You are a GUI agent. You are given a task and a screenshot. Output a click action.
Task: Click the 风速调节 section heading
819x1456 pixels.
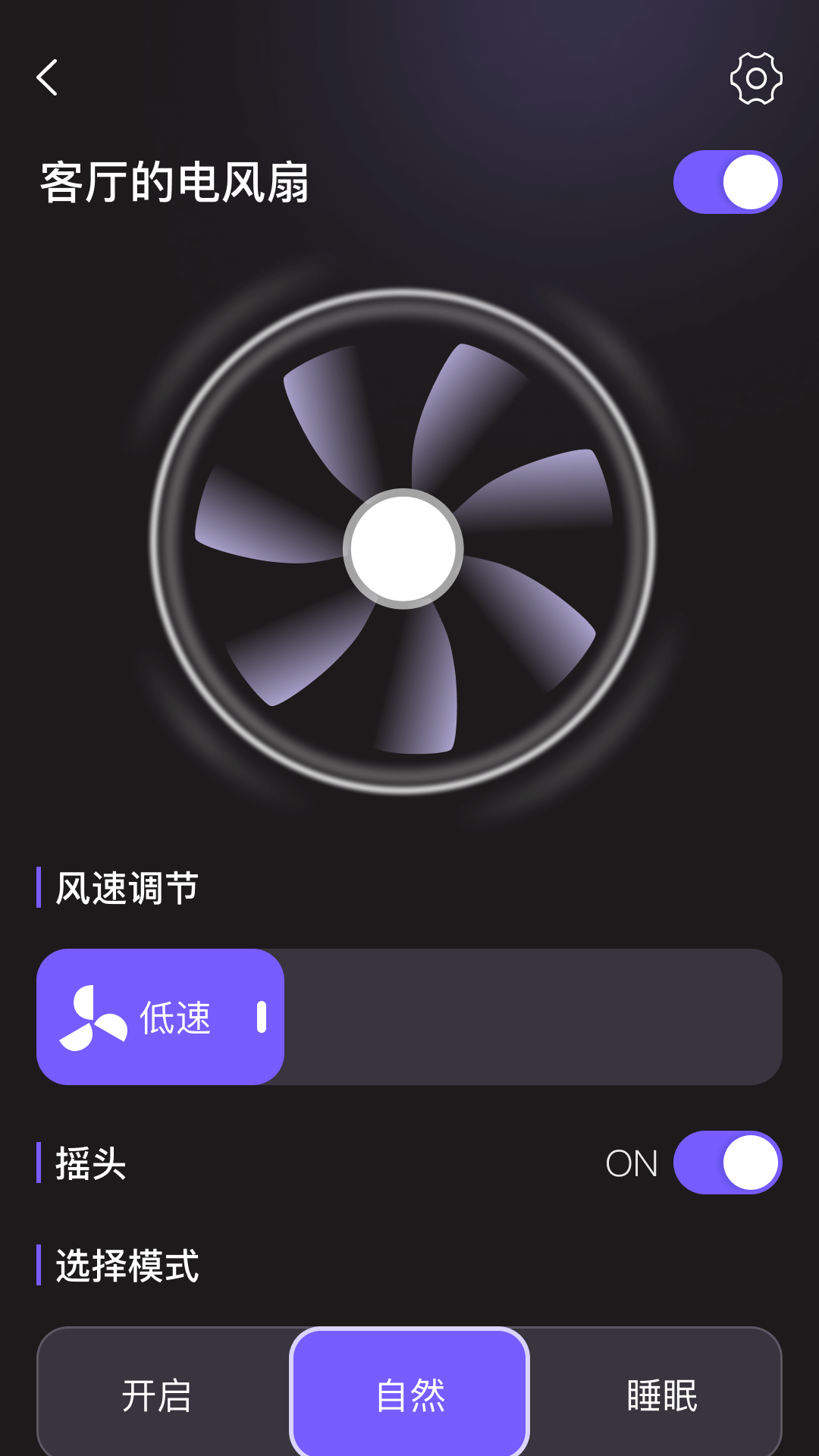point(124,888)
